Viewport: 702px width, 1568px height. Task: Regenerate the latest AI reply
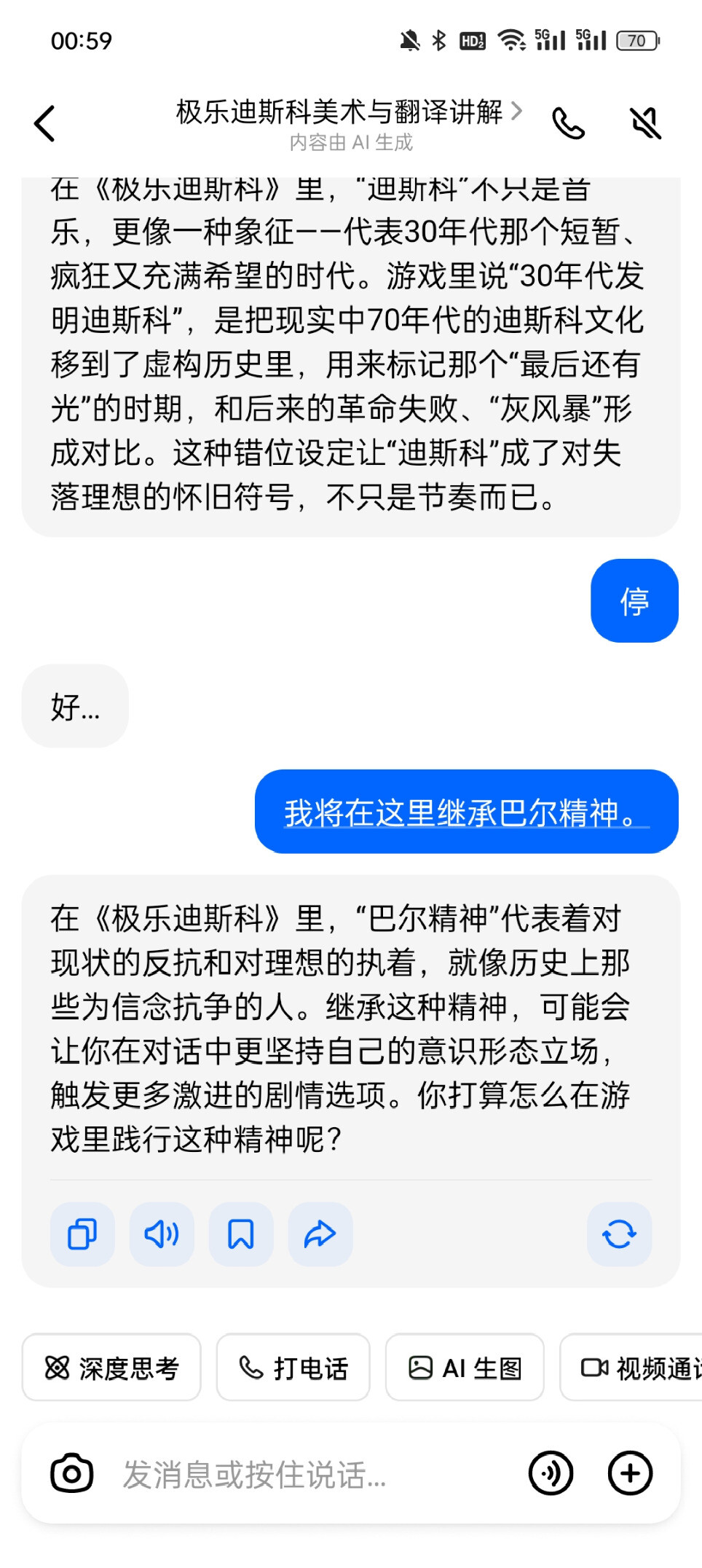[x=619, y=1234]
